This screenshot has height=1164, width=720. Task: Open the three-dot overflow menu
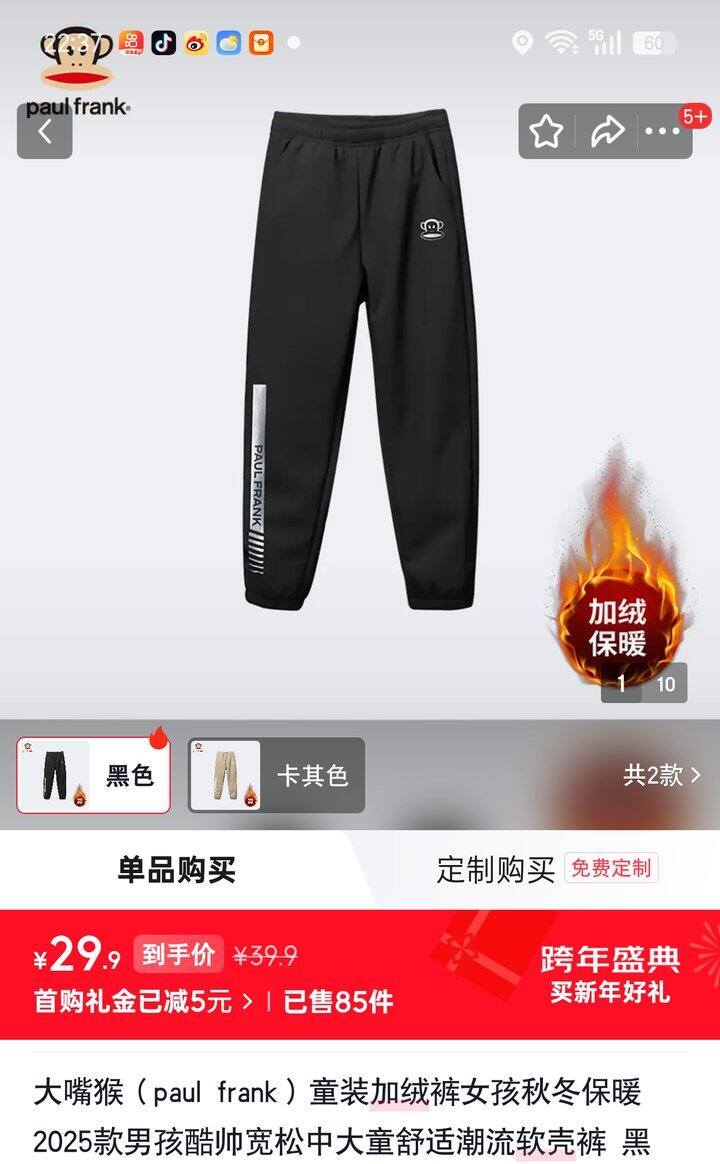coord(662,131)
